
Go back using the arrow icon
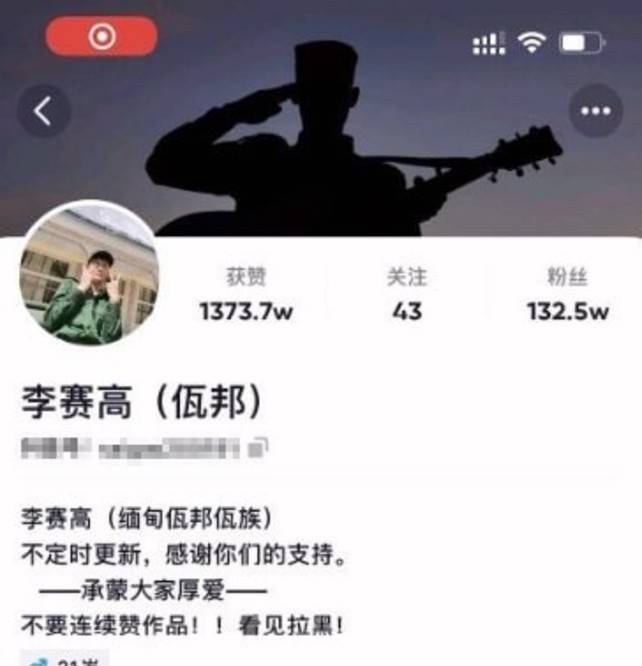pyautogui.click(x=42, y=111)
